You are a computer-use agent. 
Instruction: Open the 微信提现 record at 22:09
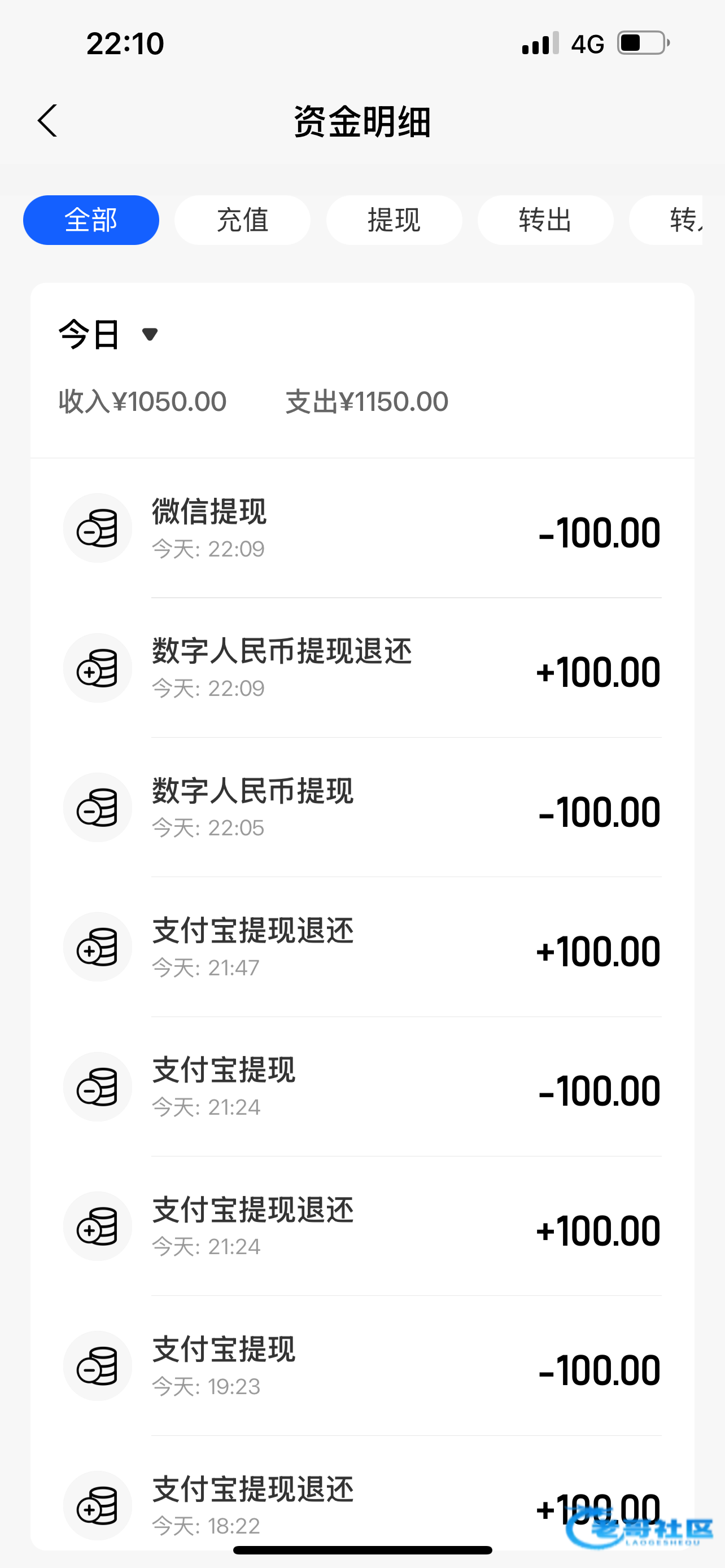coord(362,528)
